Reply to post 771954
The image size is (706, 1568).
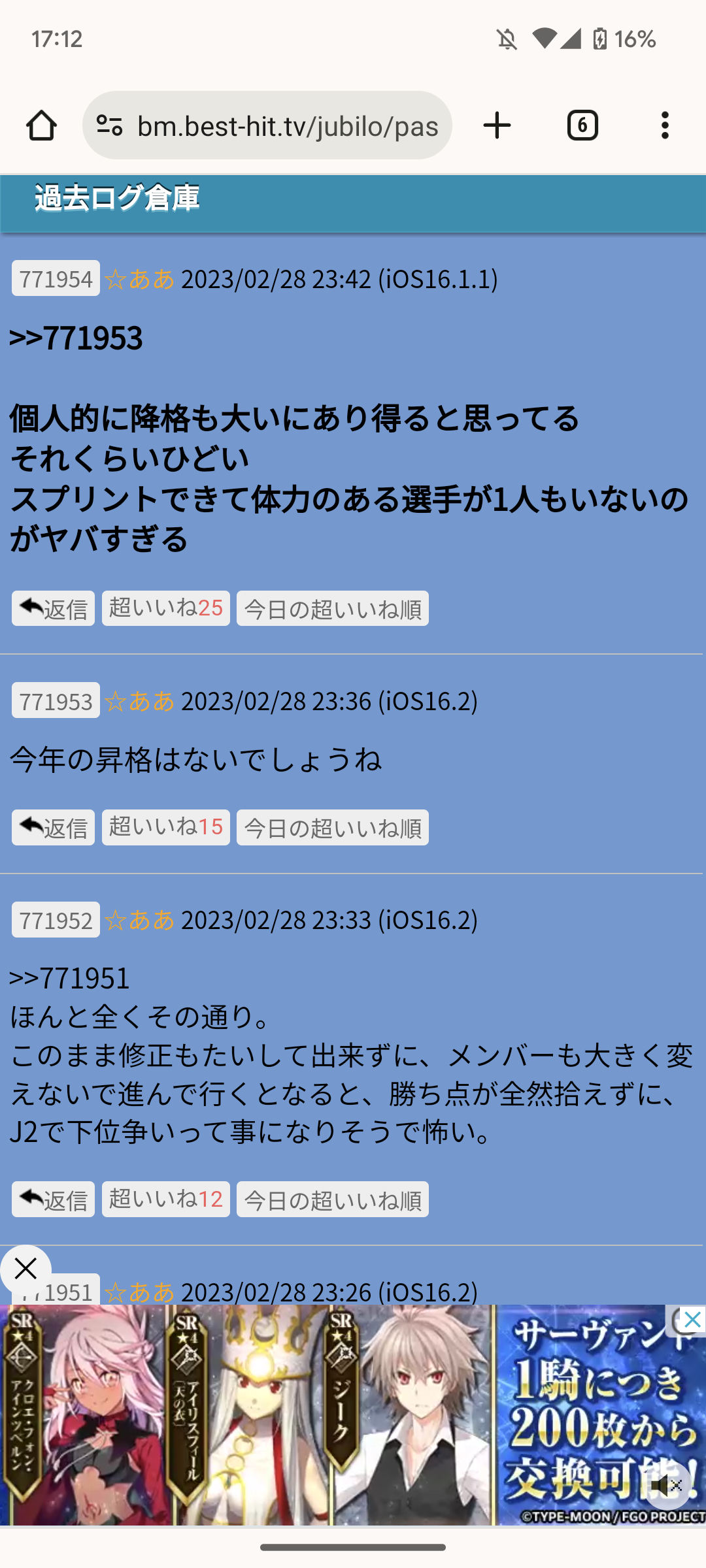tap(53, 608)
